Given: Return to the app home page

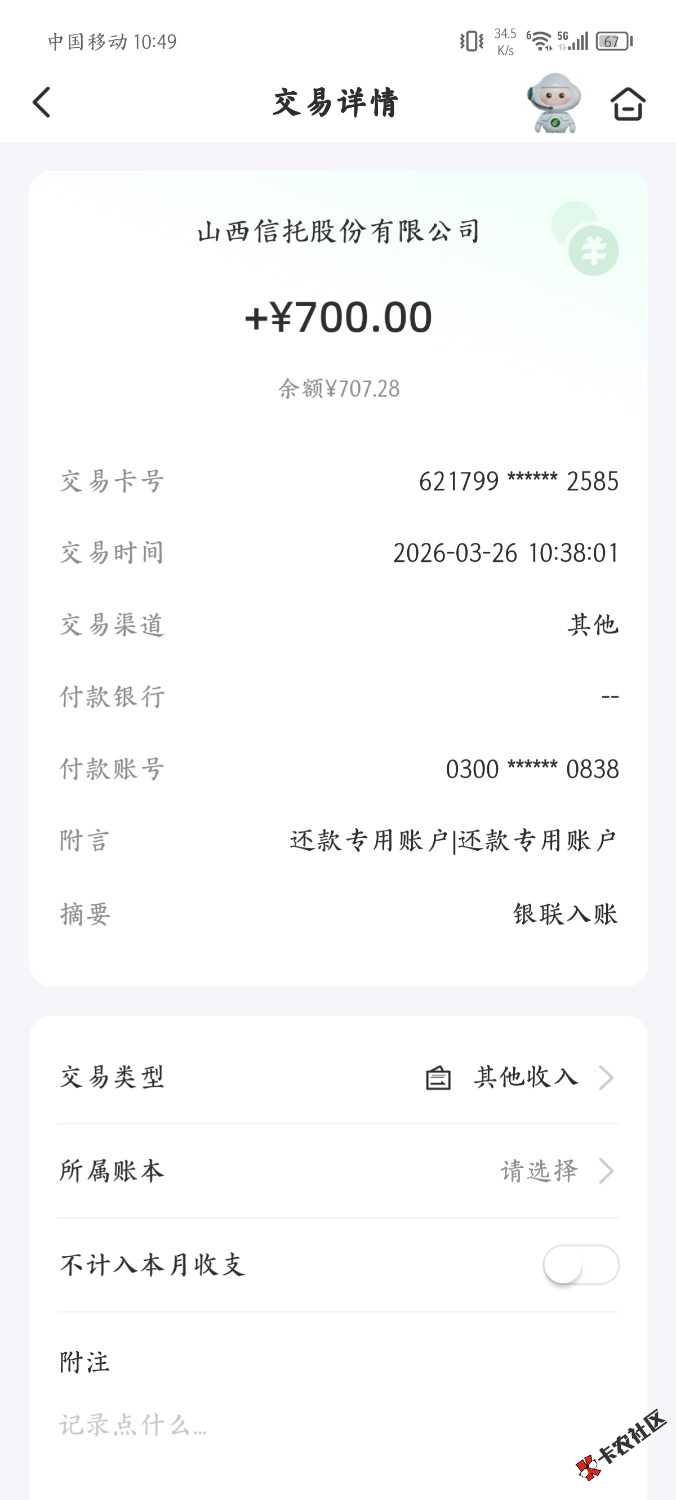Looking at the screenshot, I should tap(627, 104).
